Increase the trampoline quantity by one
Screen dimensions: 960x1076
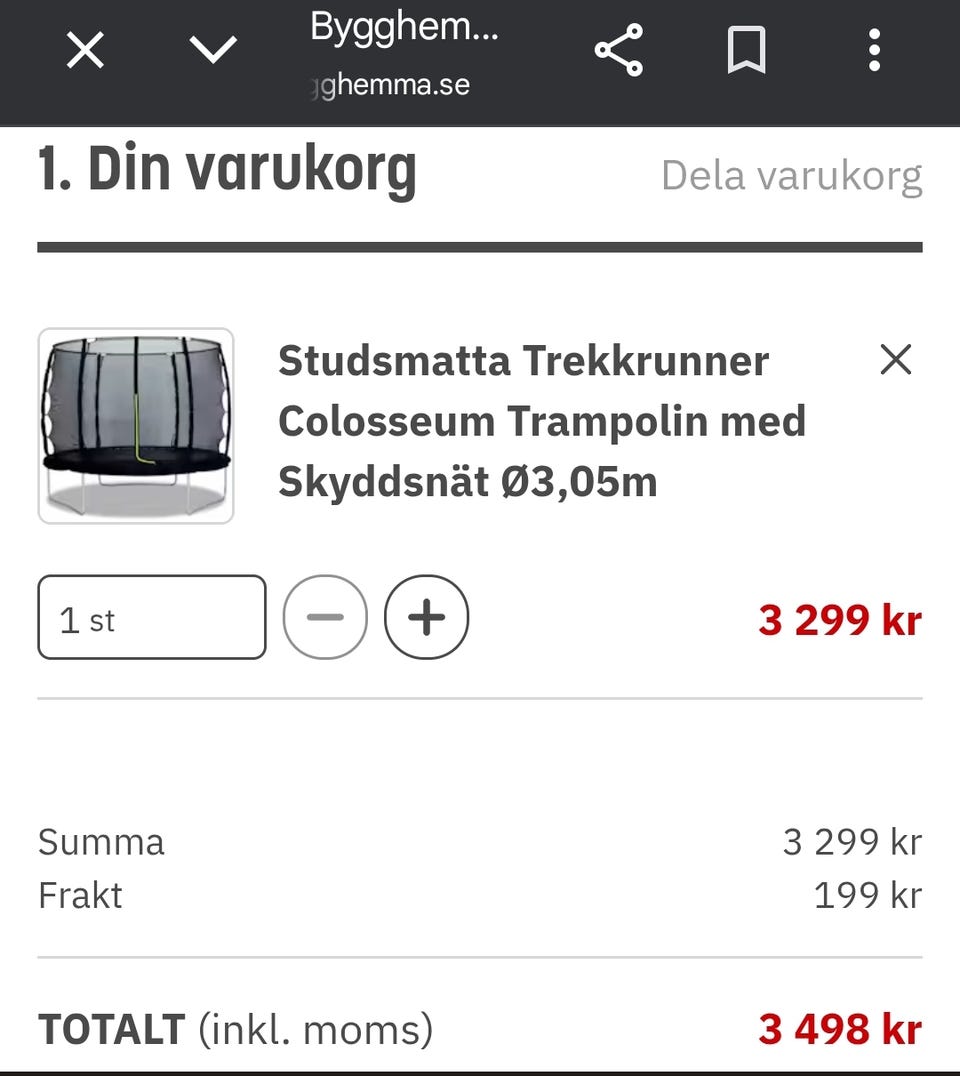[x=427, y=618]
